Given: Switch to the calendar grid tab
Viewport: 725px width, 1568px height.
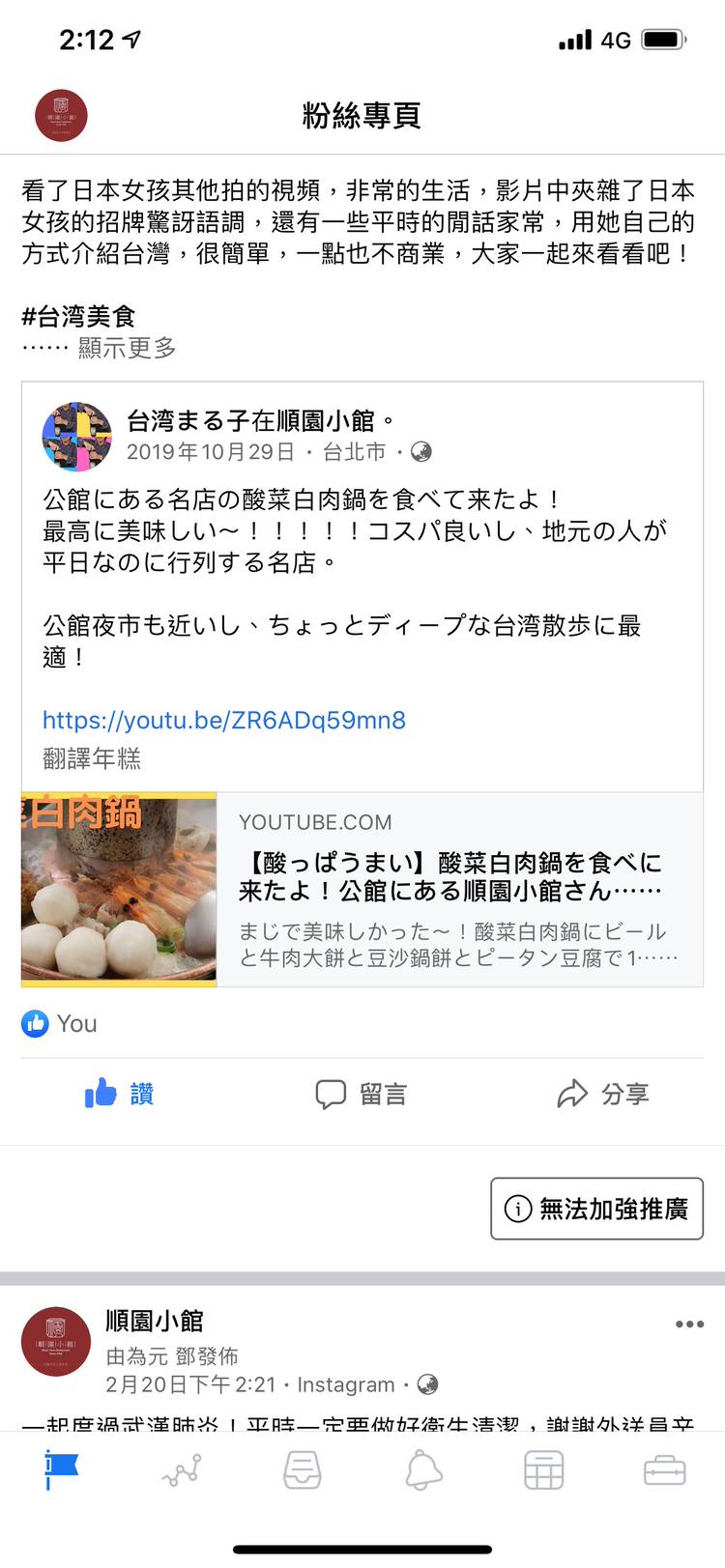Looking at the screenshot, I should click(x=544, y=1470).
